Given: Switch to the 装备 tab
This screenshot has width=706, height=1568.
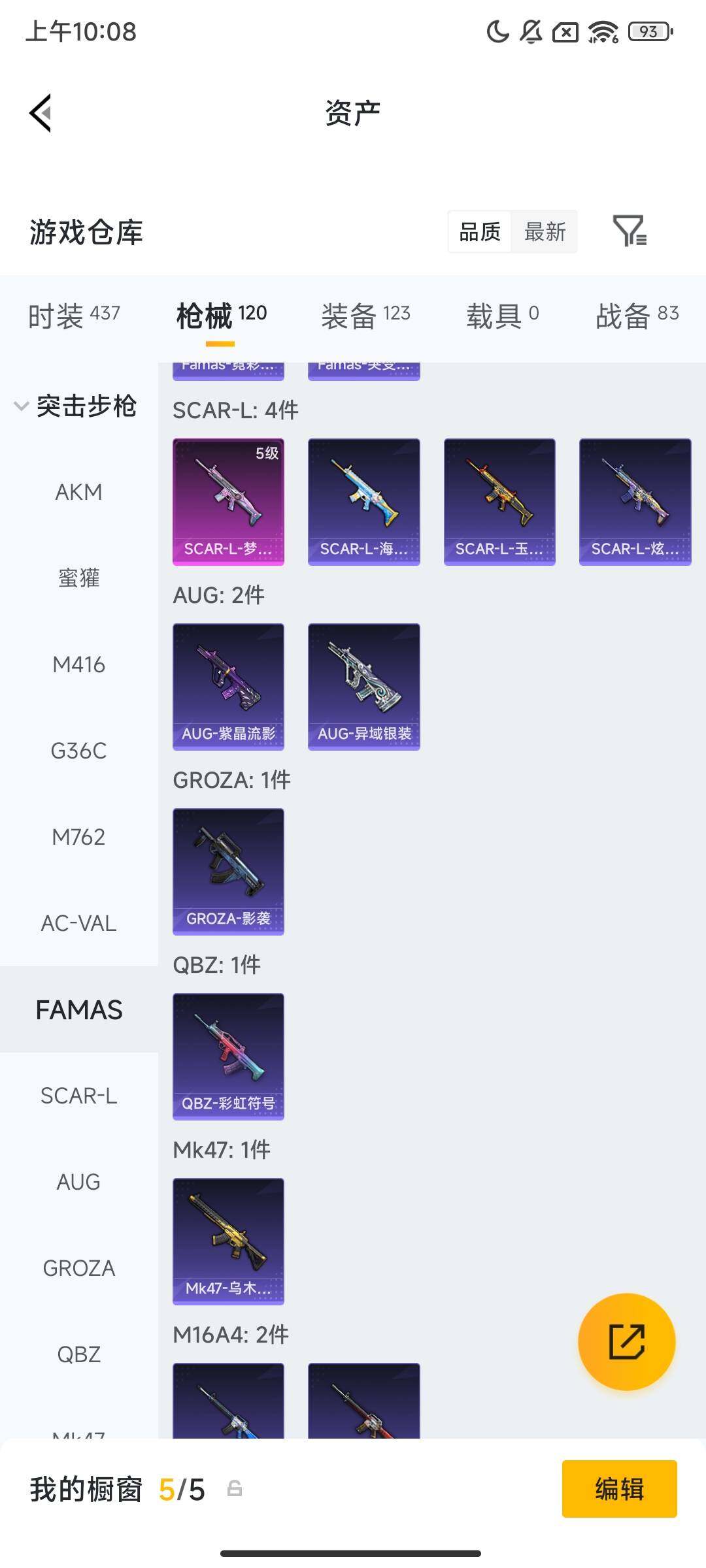Looking at the screenshot, I should [x=365, y=316].
